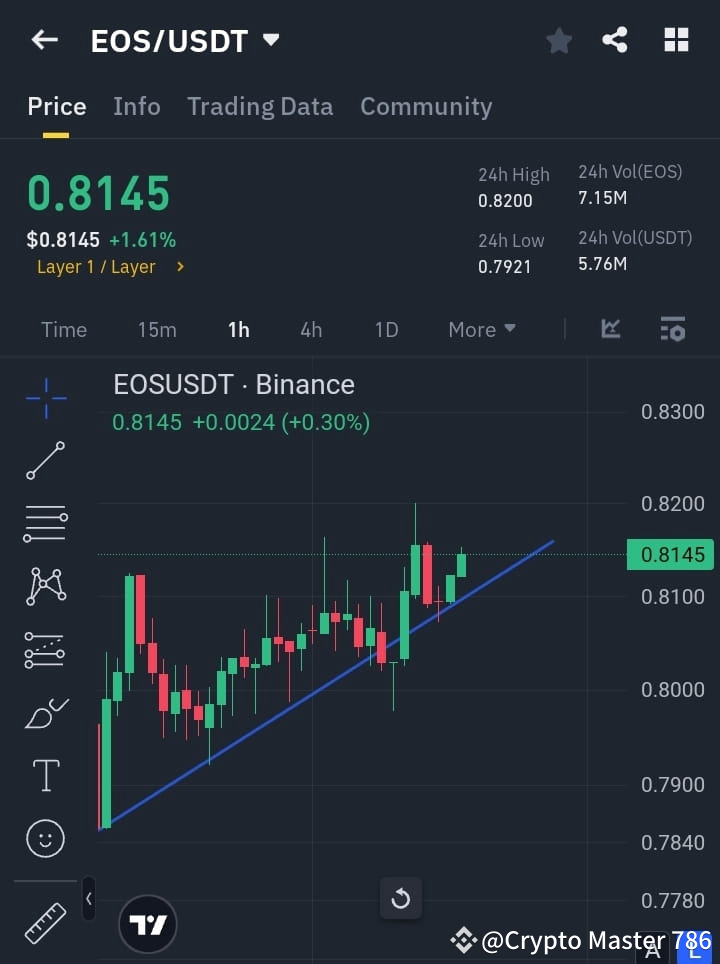
Task: Select the crosshair tool
Action: [x=44, y=398]
